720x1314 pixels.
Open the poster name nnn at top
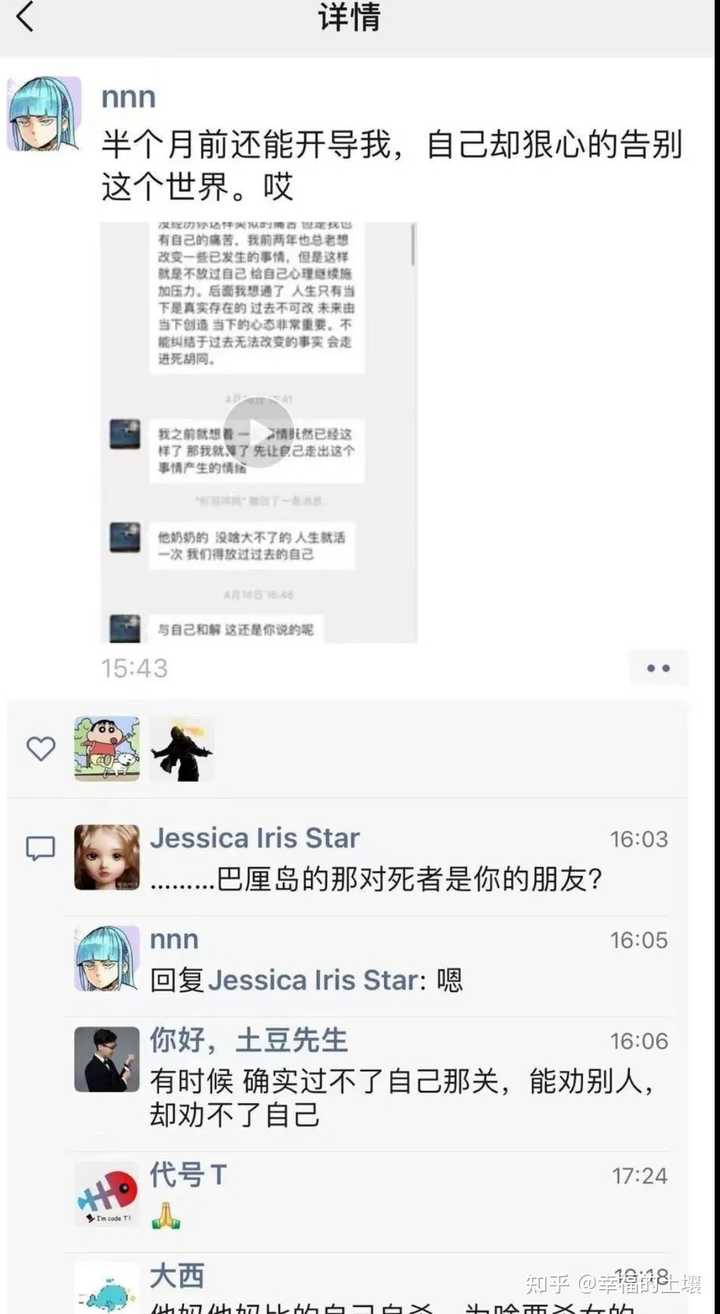coord(128,97)
